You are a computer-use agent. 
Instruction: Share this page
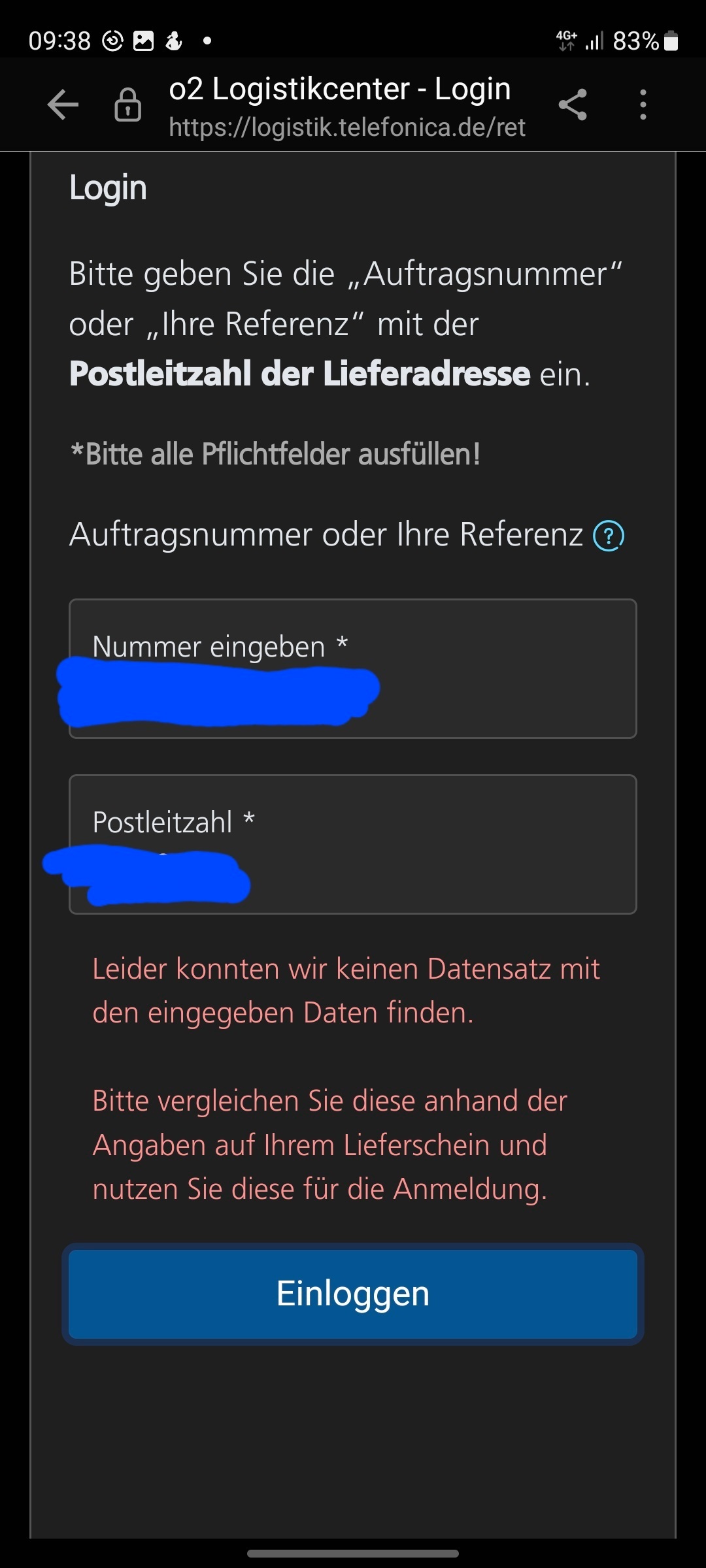coord(573,105)
